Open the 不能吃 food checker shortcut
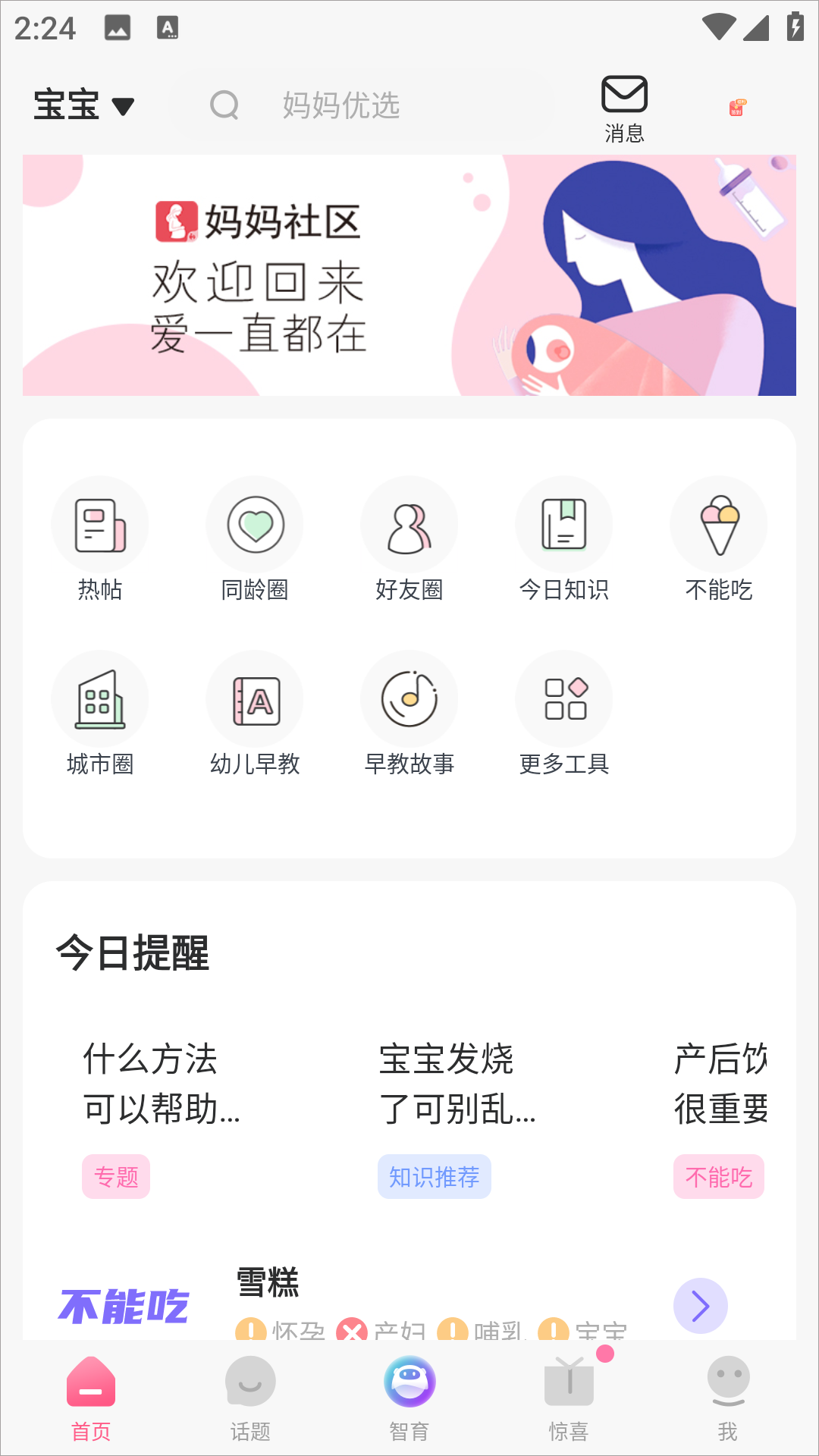The height and width of the screenshot is (1456, 819). [x=719, y=538]
